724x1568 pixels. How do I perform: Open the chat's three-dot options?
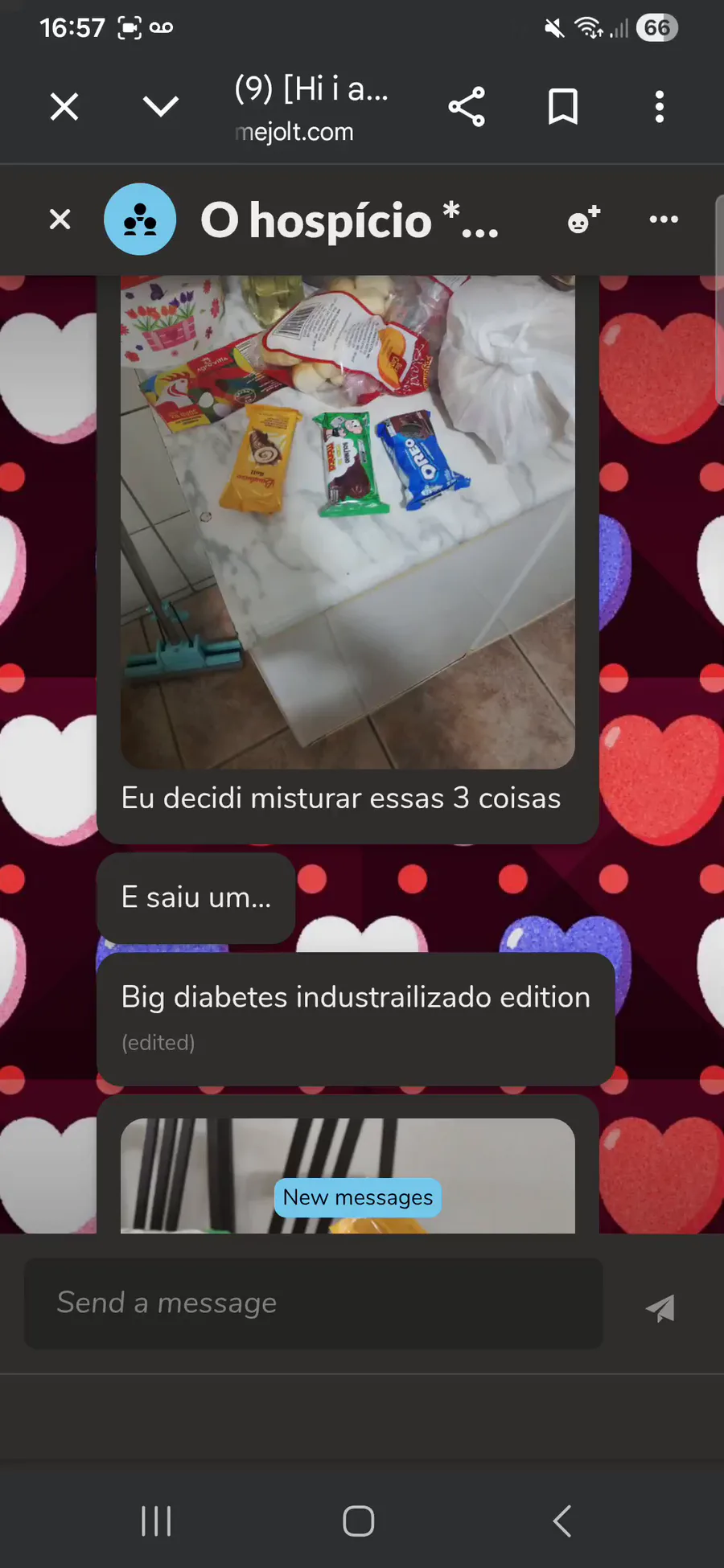(x=664, y=220)
